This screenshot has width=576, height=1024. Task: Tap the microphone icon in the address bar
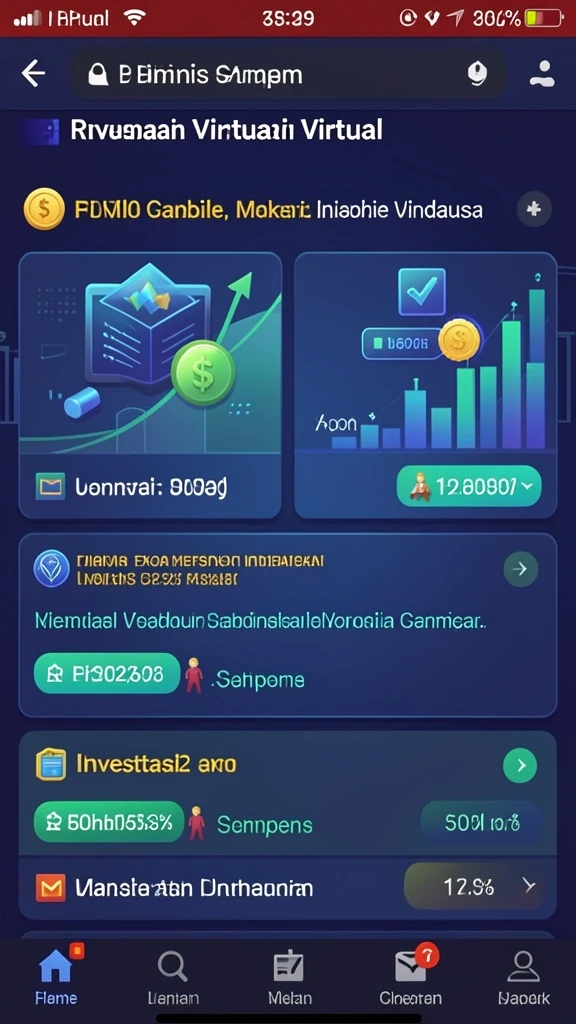[477, 74]
